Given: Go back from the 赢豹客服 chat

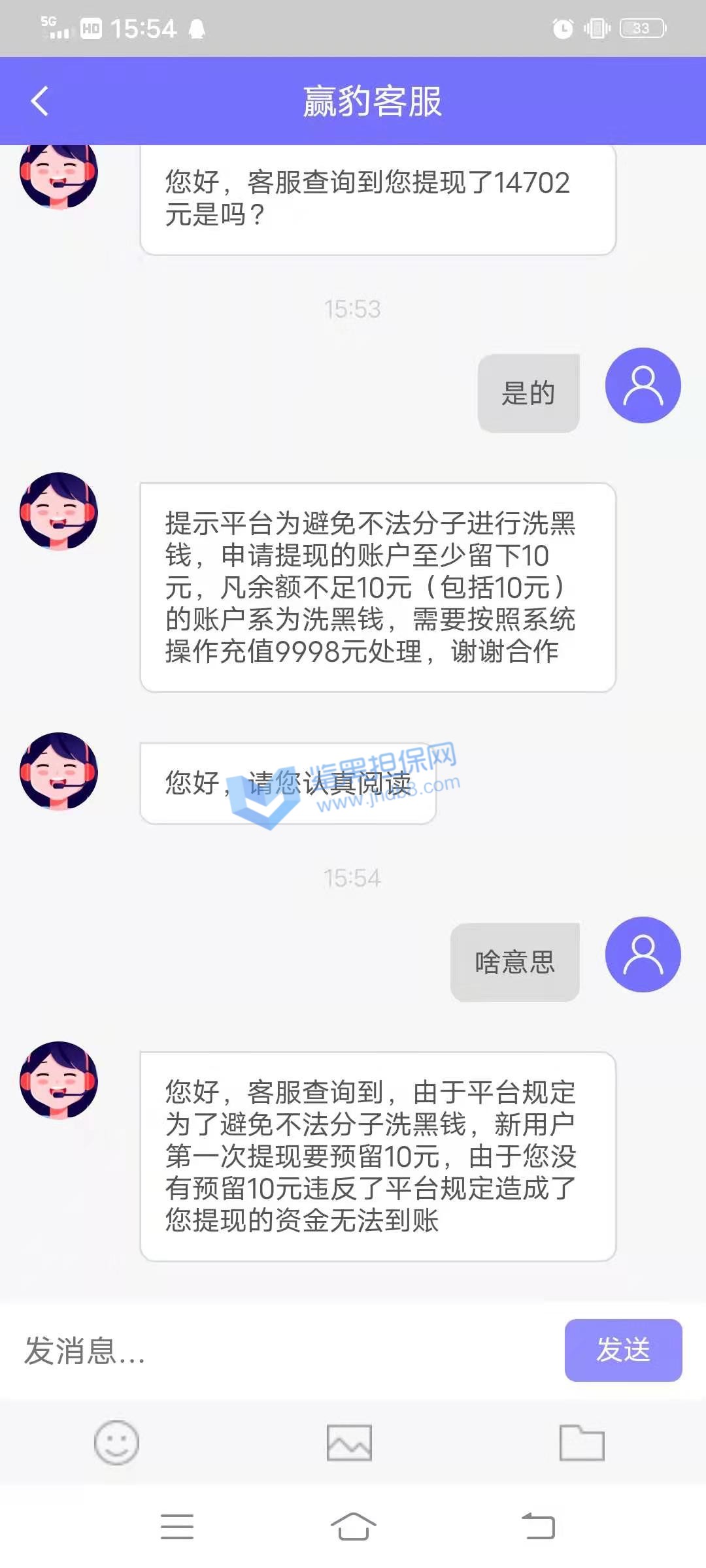Looking at the screenshot, I should tap(40, 101).
